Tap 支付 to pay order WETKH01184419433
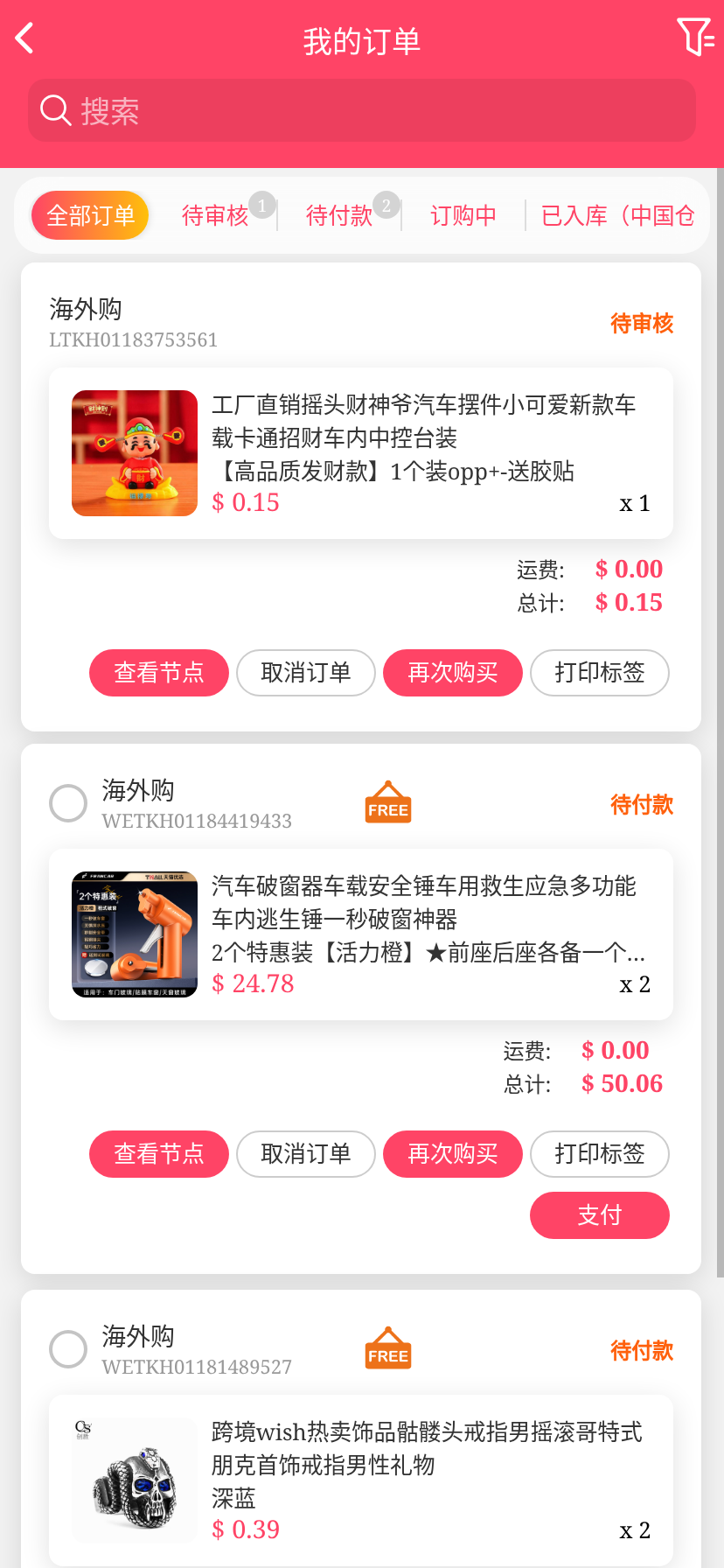Screen dimensions: 724x1568 point(600,1215)
